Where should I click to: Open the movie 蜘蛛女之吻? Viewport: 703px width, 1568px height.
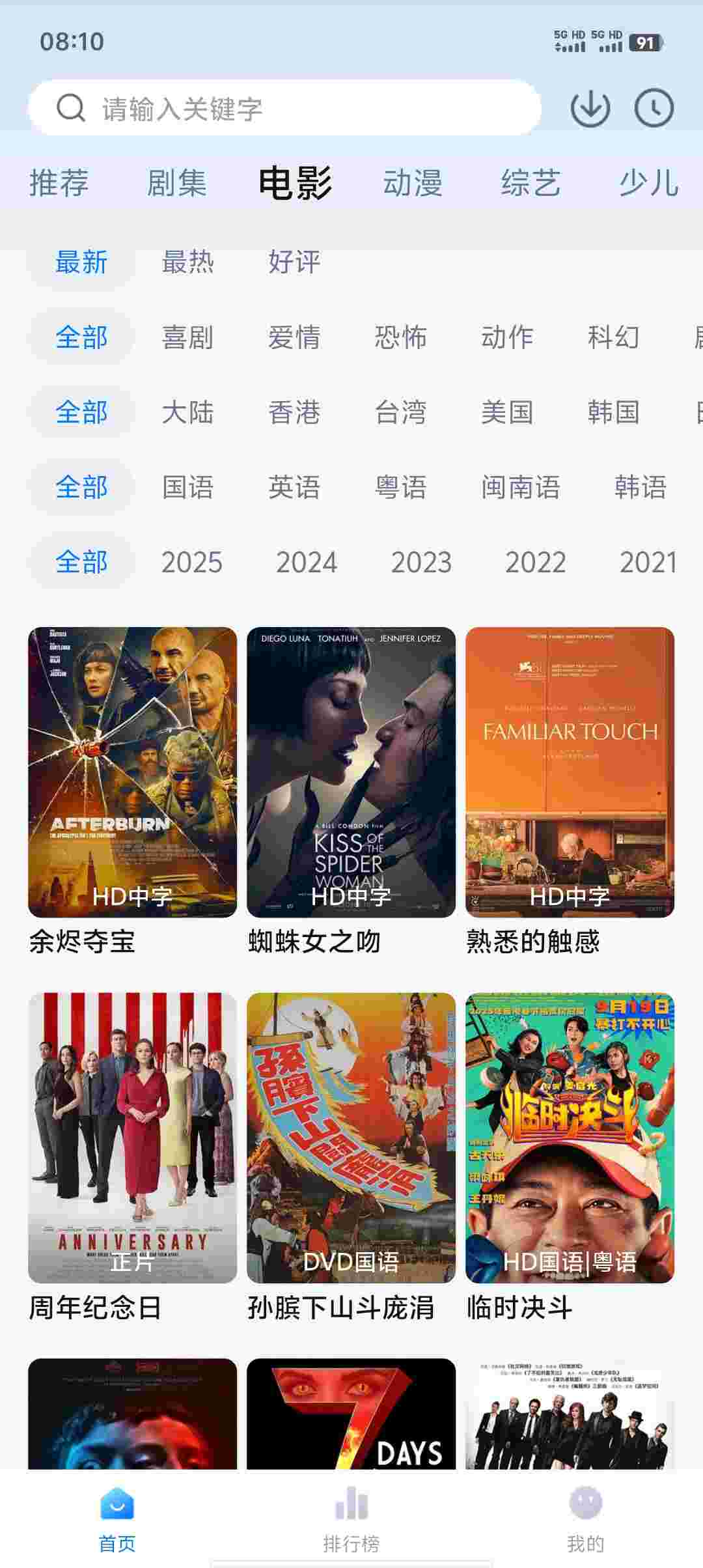click(351, 772)
